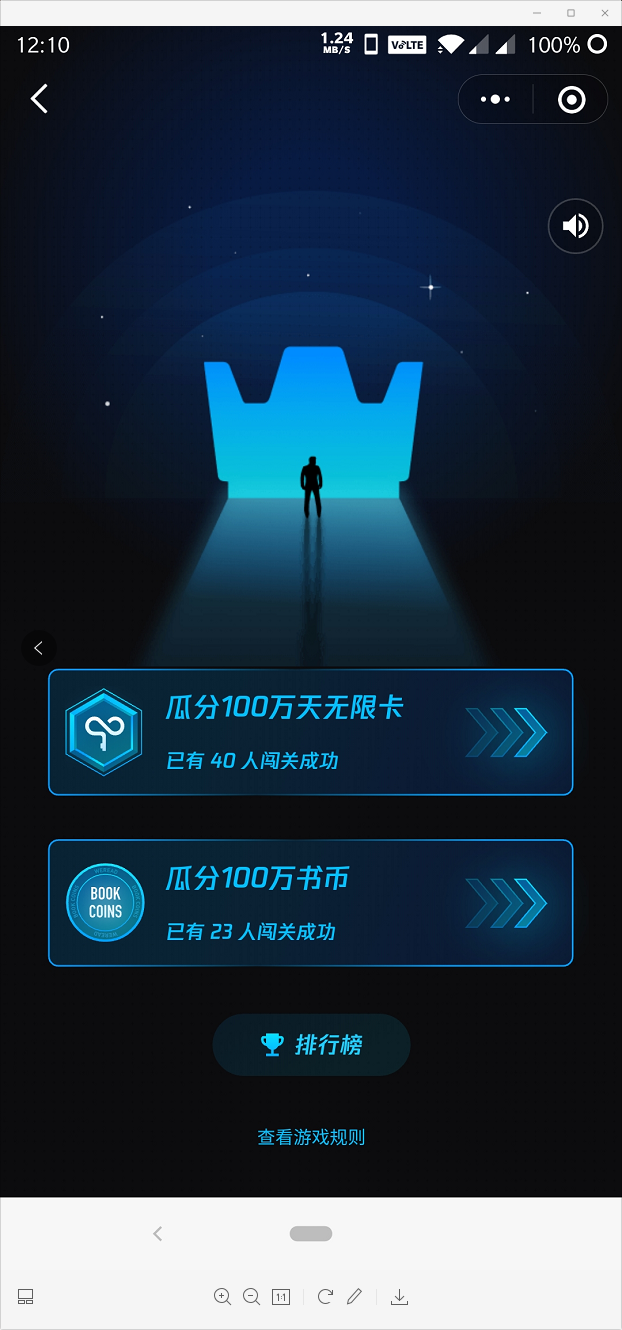Go back using the top-left arrow
Image resolution: width=622 pixels, height=1330 pixels.
point(40,99)
